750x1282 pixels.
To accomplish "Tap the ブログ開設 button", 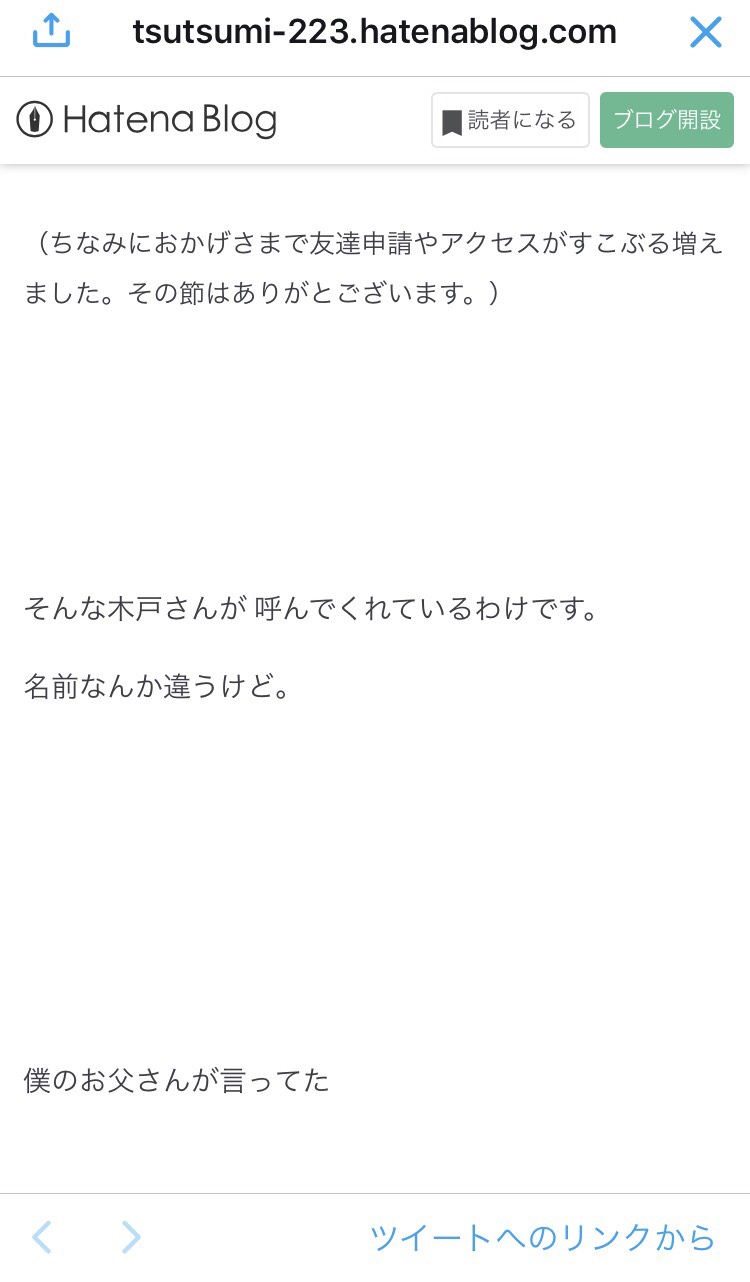I will coord(666,121).
